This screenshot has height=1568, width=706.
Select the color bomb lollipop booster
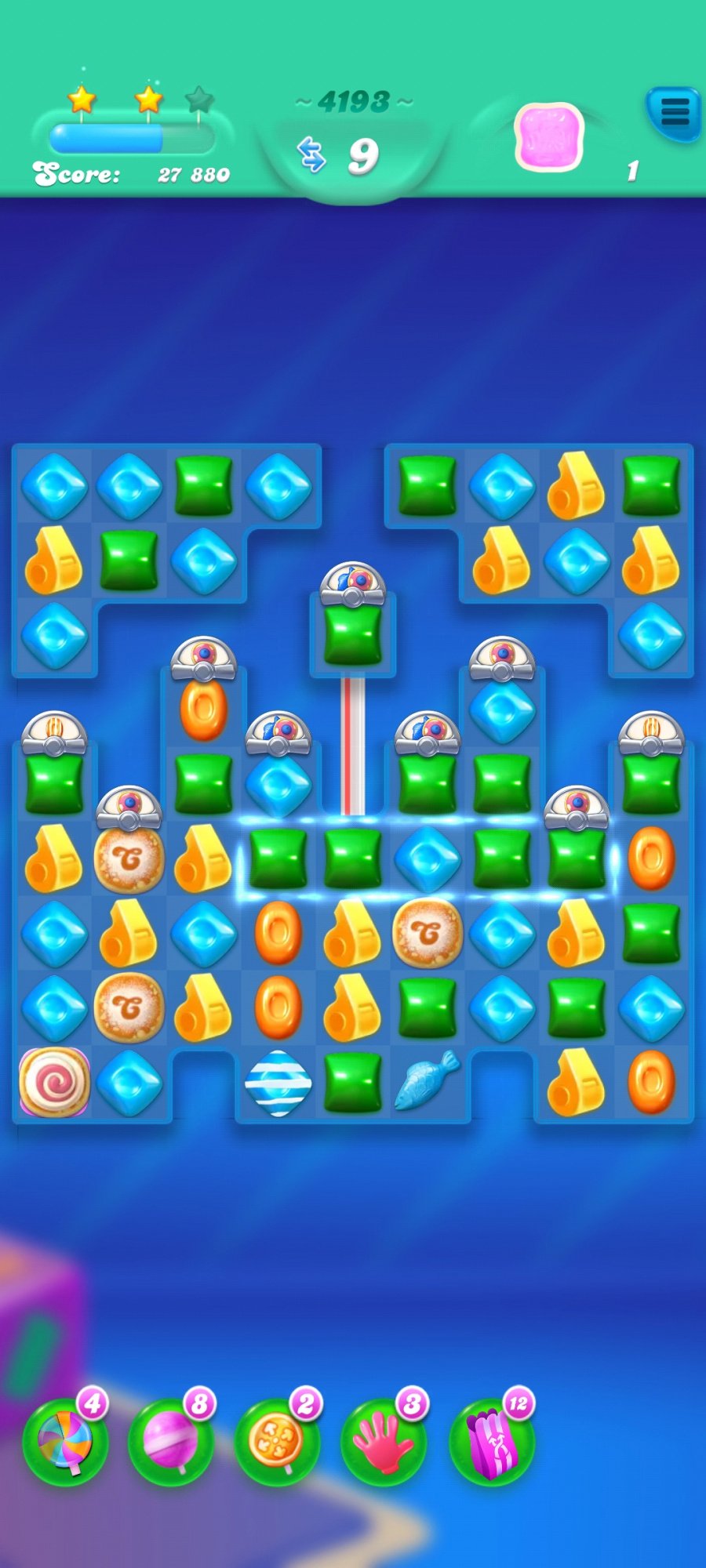[65, 1441]
